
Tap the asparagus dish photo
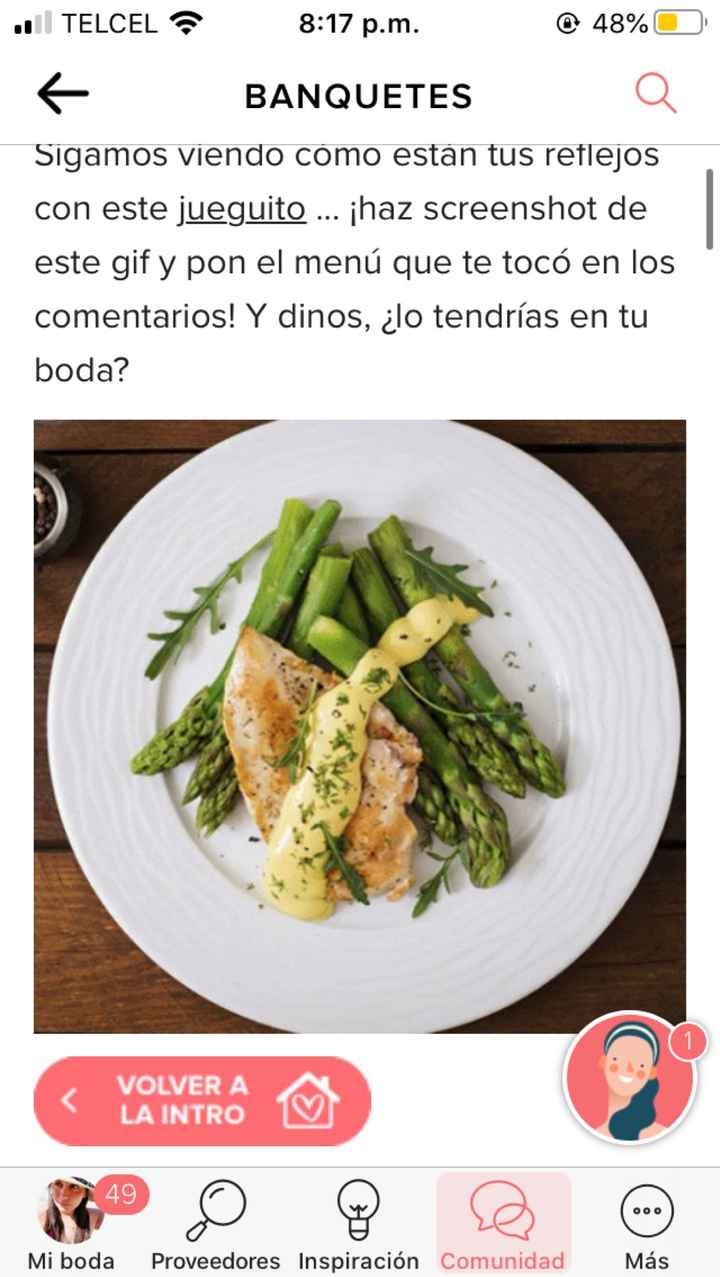coord(358,724)
